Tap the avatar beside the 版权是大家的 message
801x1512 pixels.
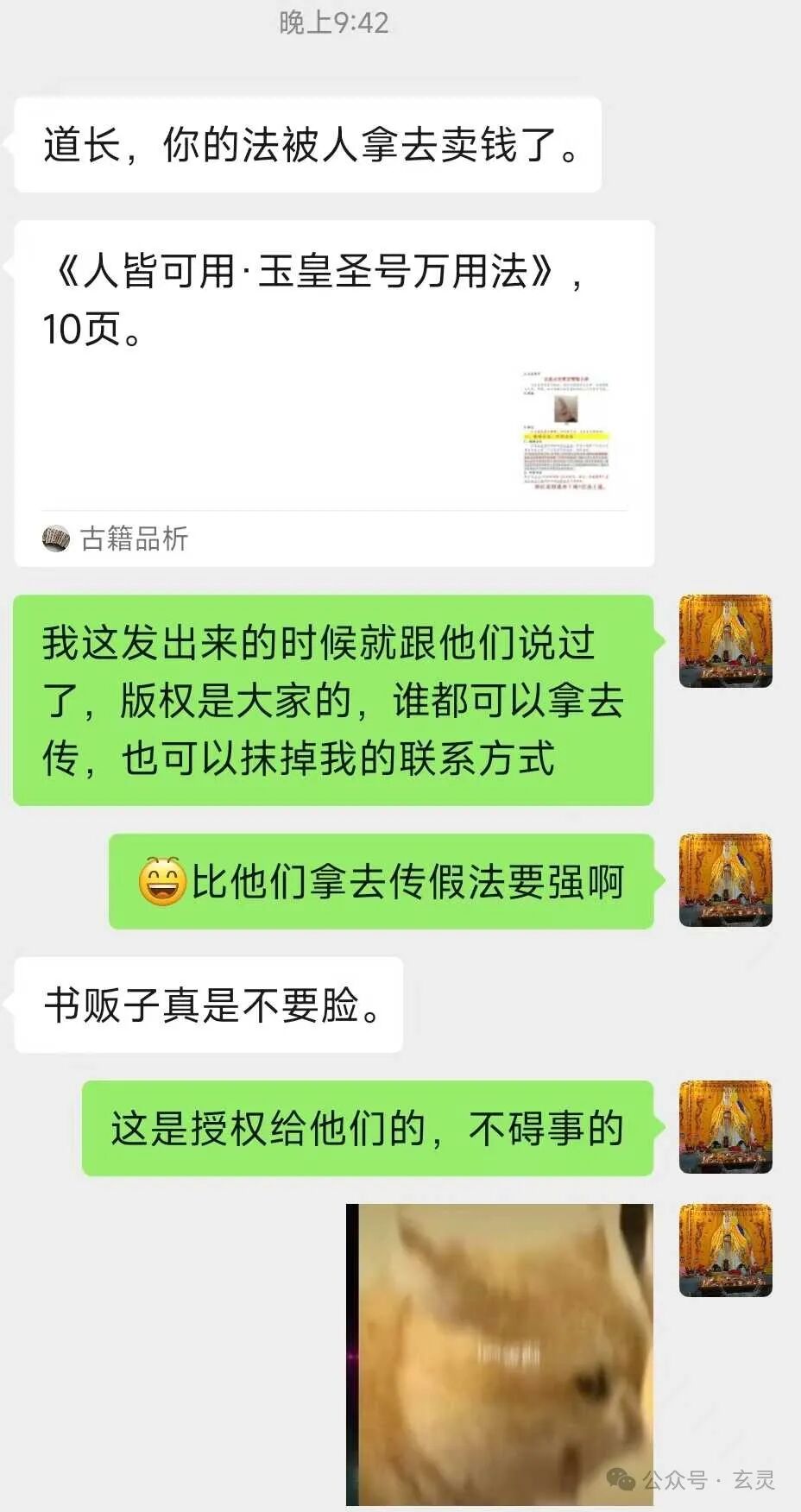(x=725, y=641)
